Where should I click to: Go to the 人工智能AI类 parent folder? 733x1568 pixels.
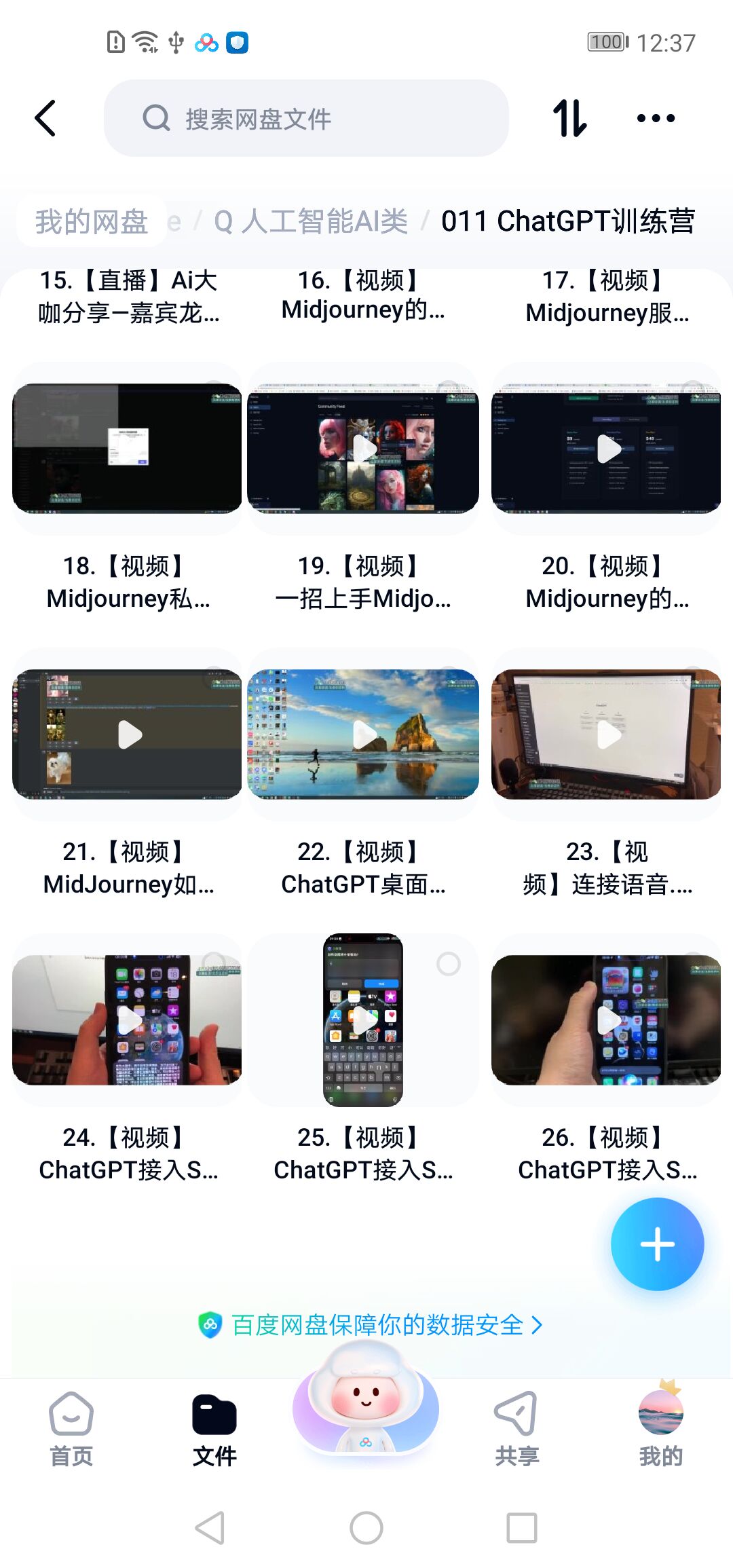pos(324,221)
